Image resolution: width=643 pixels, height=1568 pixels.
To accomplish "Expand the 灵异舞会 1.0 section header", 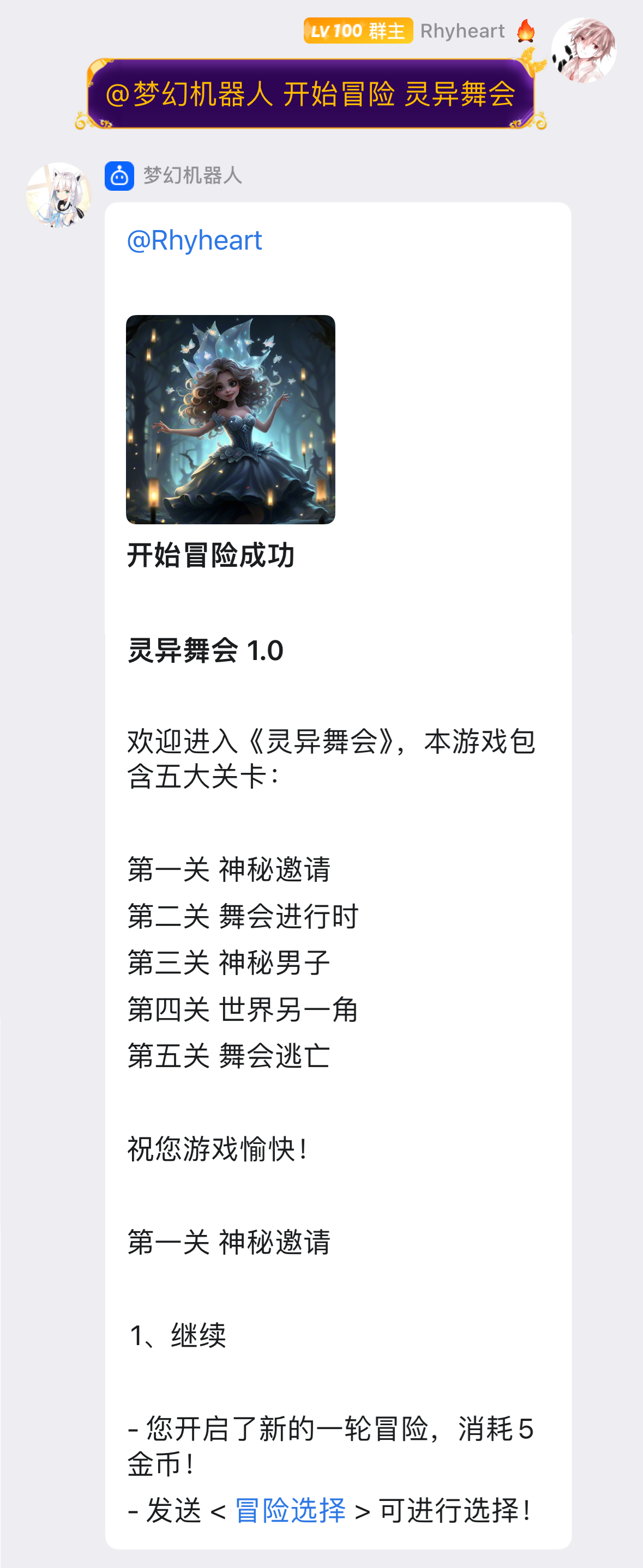I will (x=204, y=648).
